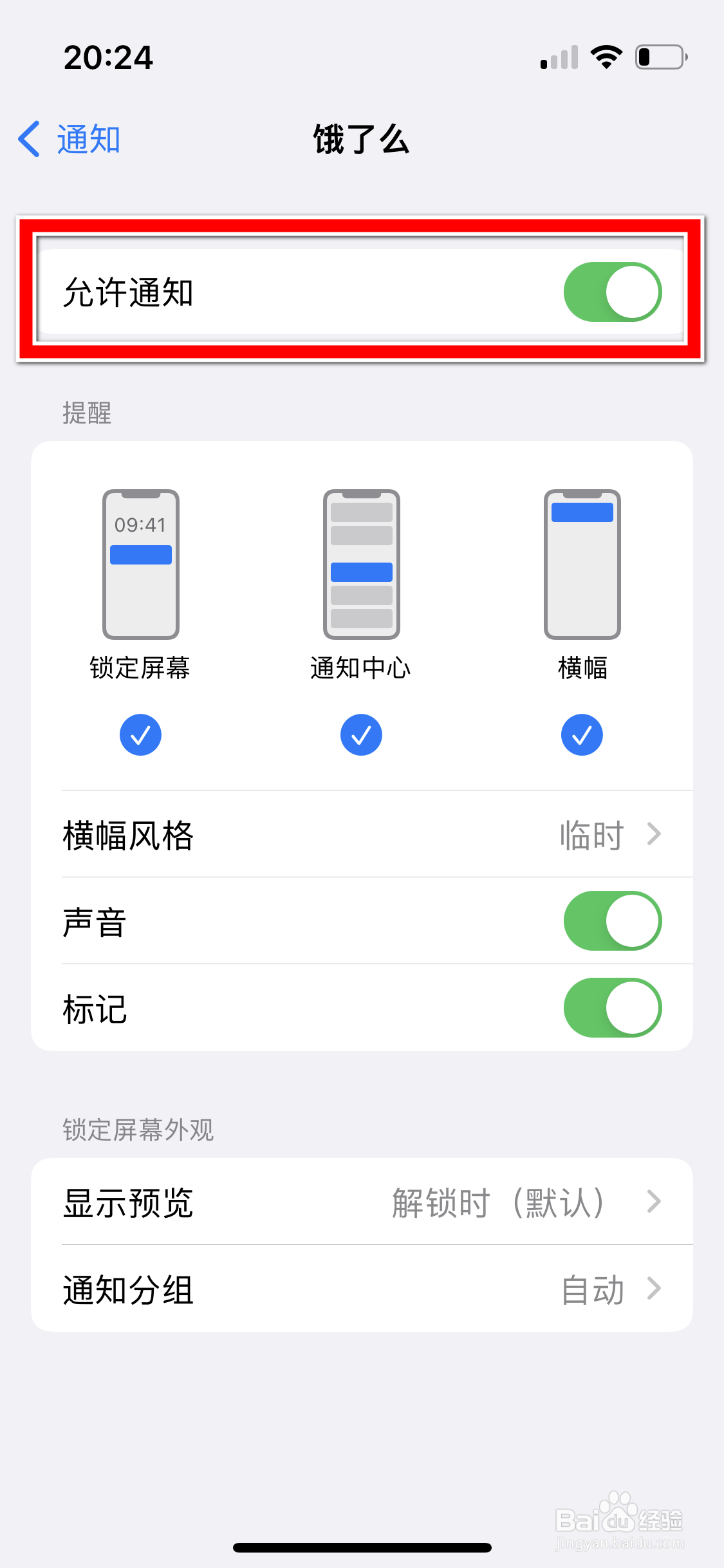The width and height of the screenshot is (724, 1568).
Task: Toggle off 允许通知 for 饿了么
Action: [x=612, y=292]
